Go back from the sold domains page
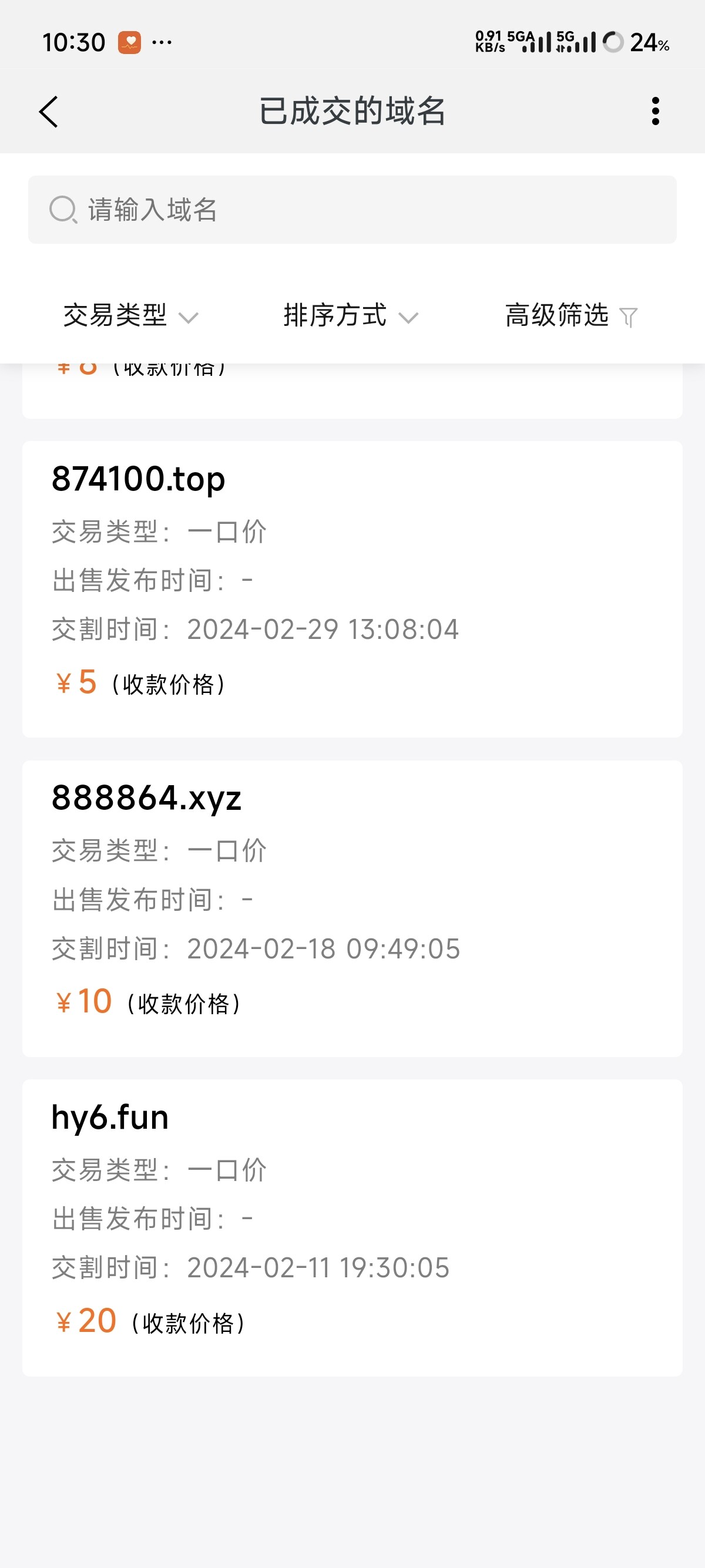The width and height of the screenshot is (705, 1568). pyautogui.click(x=49, y=112)
